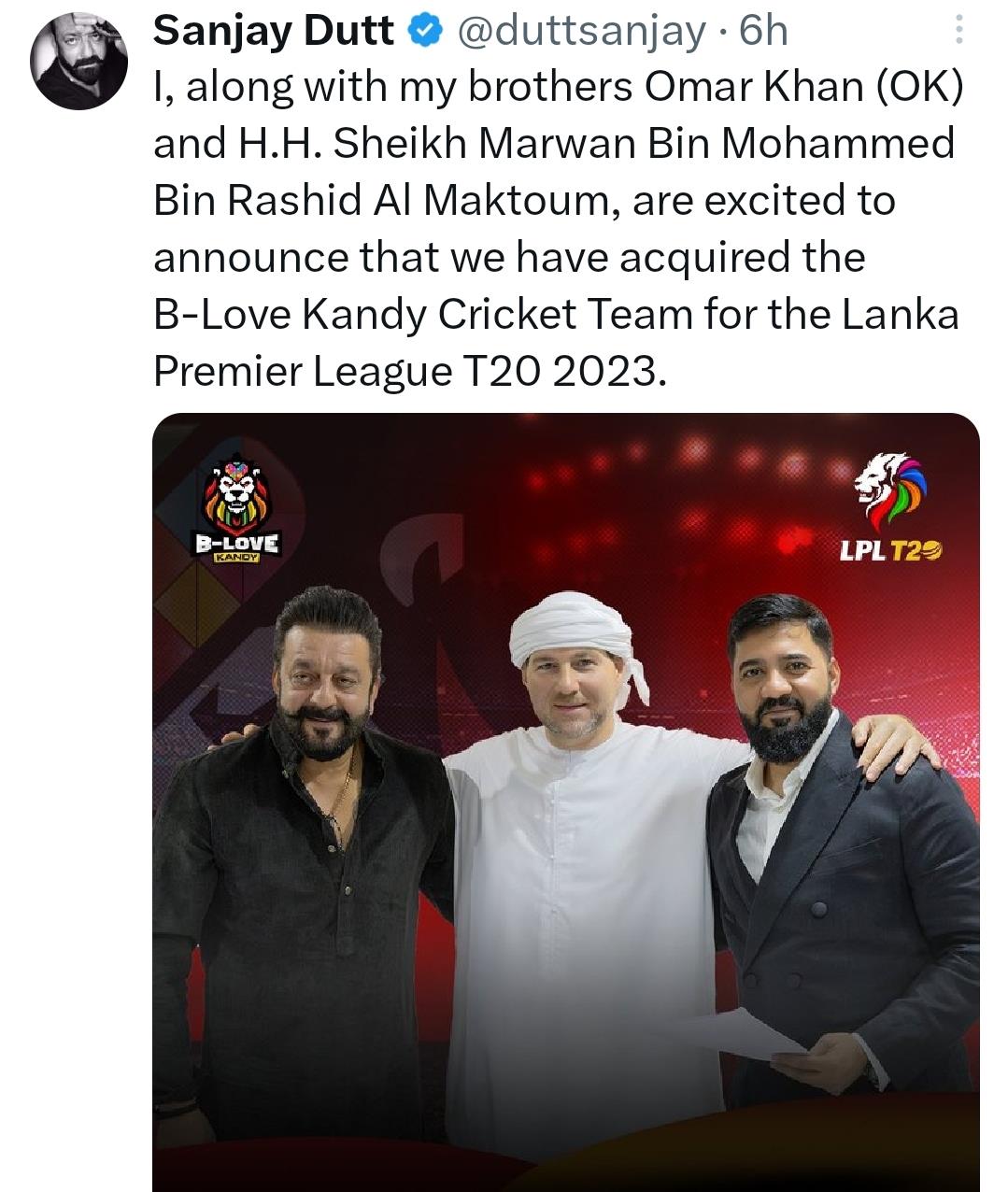The height and width of the screenshot is (1192, 1008).
Task: Open the tweet's overflow menu
Action: point(958,34)
